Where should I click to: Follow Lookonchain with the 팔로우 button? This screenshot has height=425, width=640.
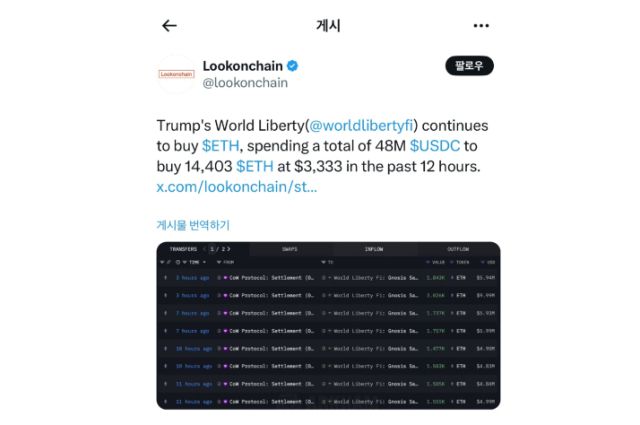(469, 66)
